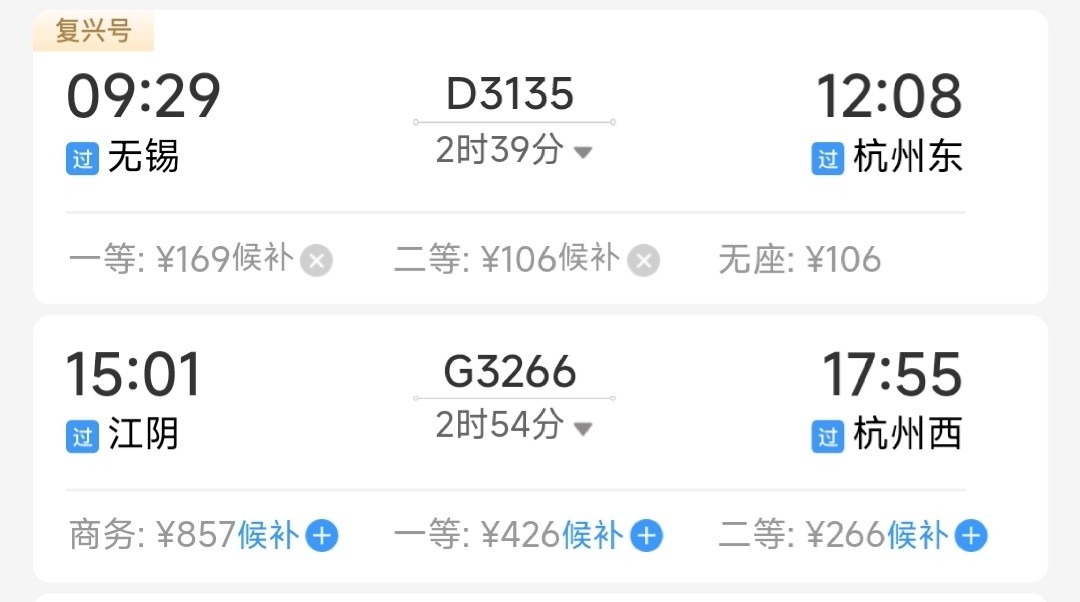Open the D3135 train from 无锡
Screen dimensions: 1080x602
pyautogui.click(x=510, y=94)
